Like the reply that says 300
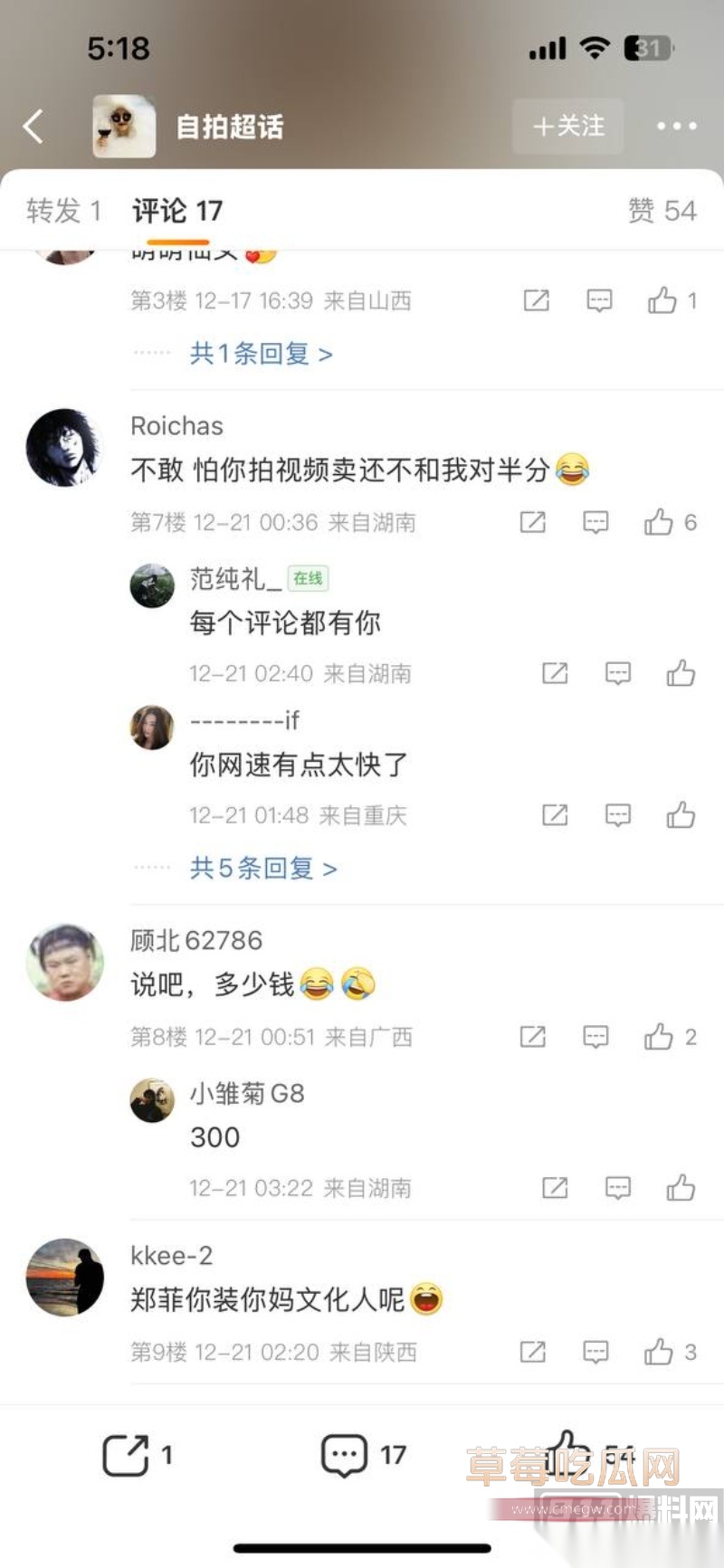 coord(680,1188)
